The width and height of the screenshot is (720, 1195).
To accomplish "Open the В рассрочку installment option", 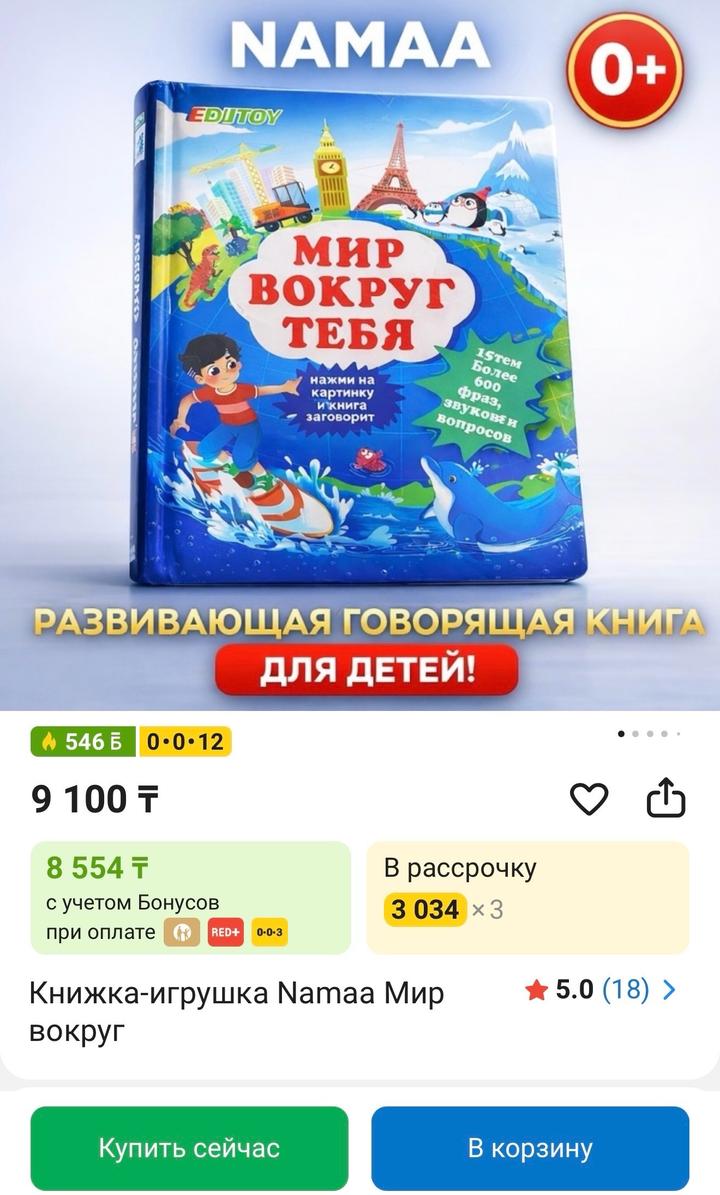I will coord(527,897).
